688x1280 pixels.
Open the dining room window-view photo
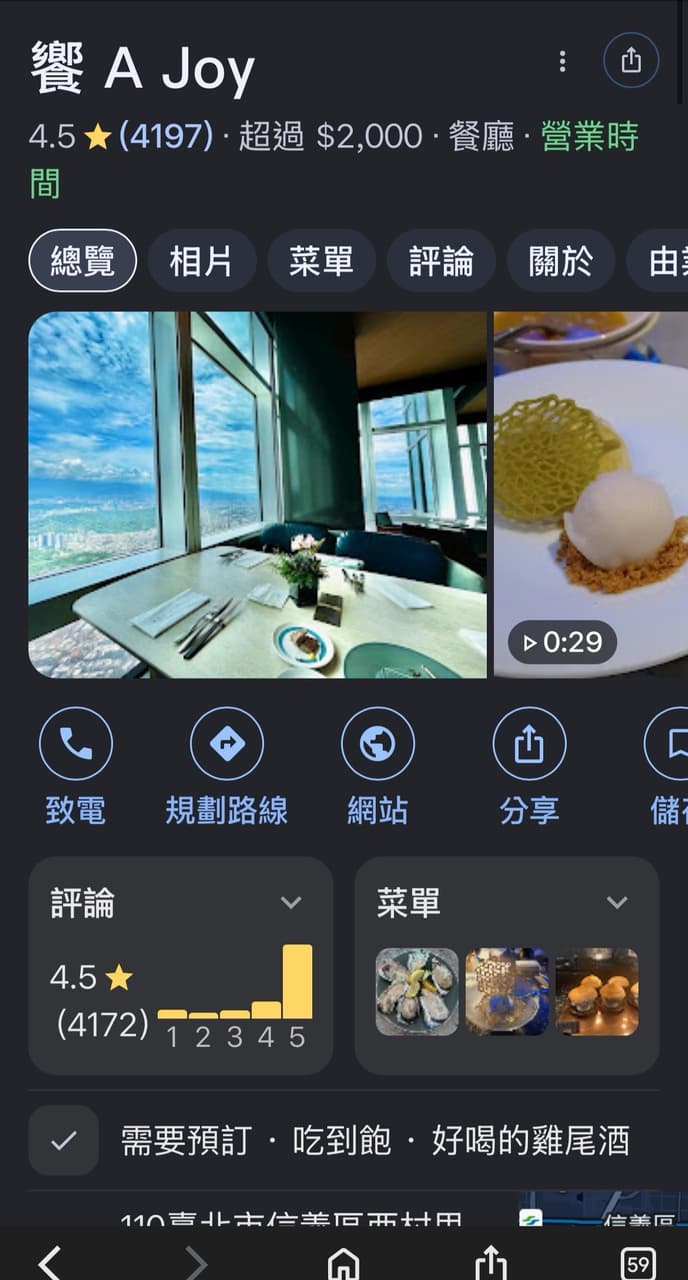coord(257,495)
